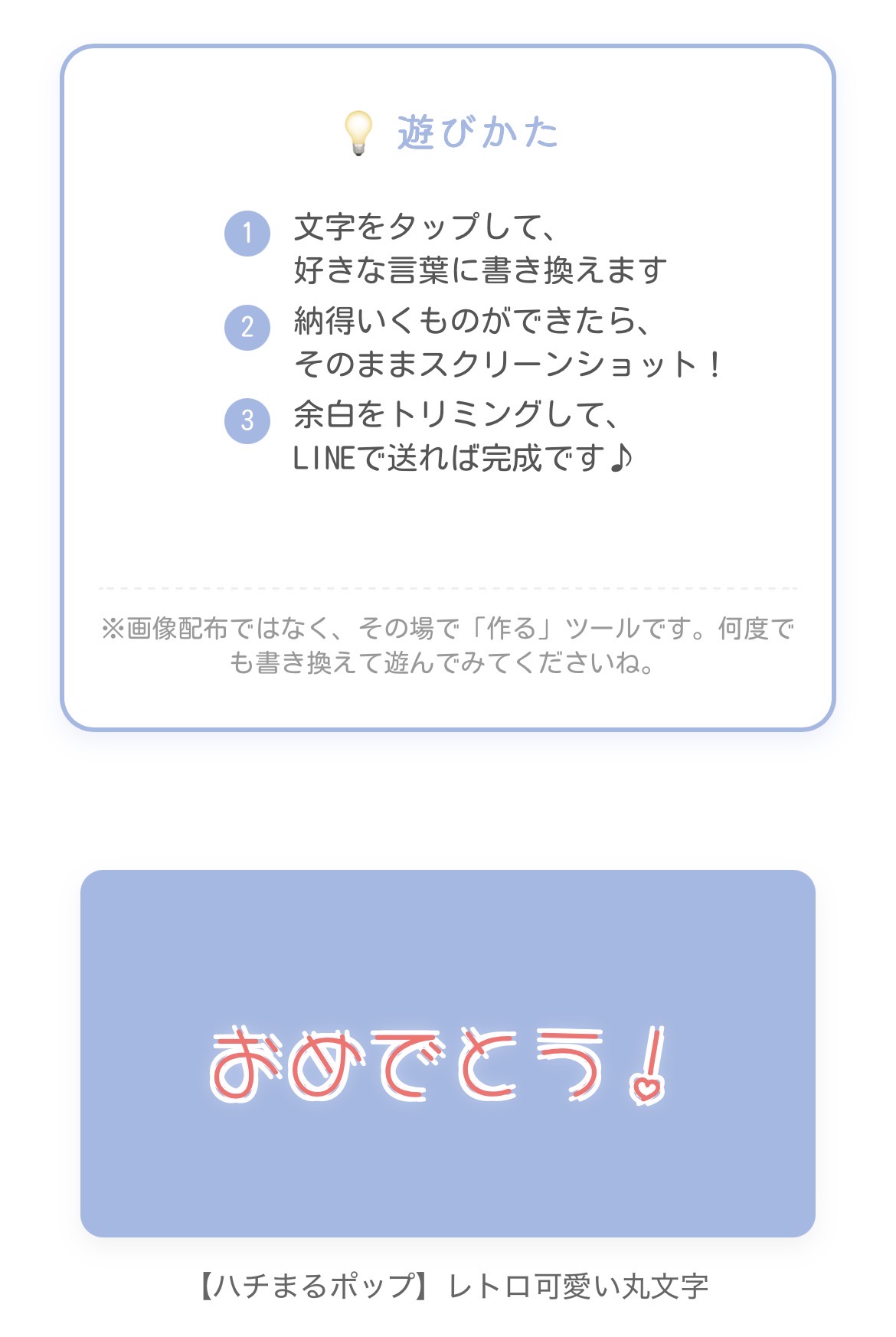
Task: Tap the おめでとう! text to edit it
Action: 438,1064
